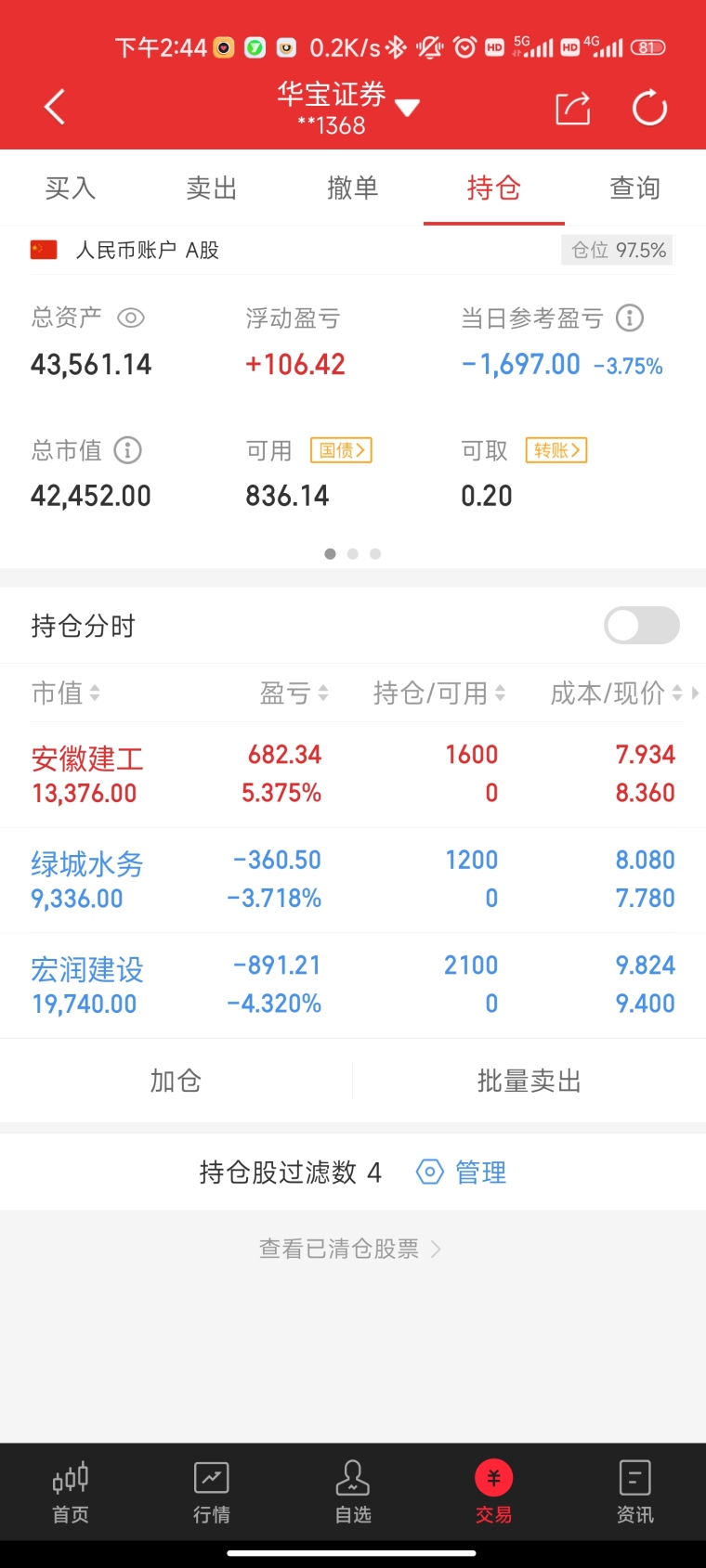706x1568 pixels.
Task: Open the 绿城水务 holding row
Action: coord(353,879)
